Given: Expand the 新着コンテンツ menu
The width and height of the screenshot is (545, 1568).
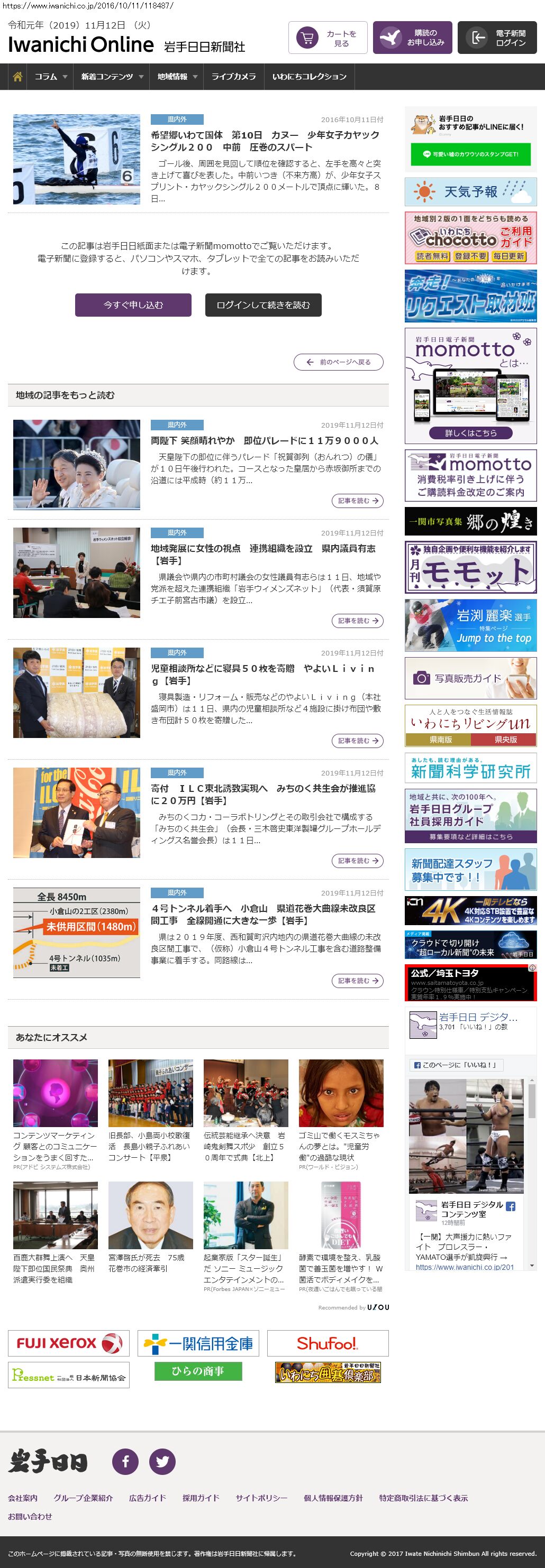Looking at the screenshot, I should [112, 77].
